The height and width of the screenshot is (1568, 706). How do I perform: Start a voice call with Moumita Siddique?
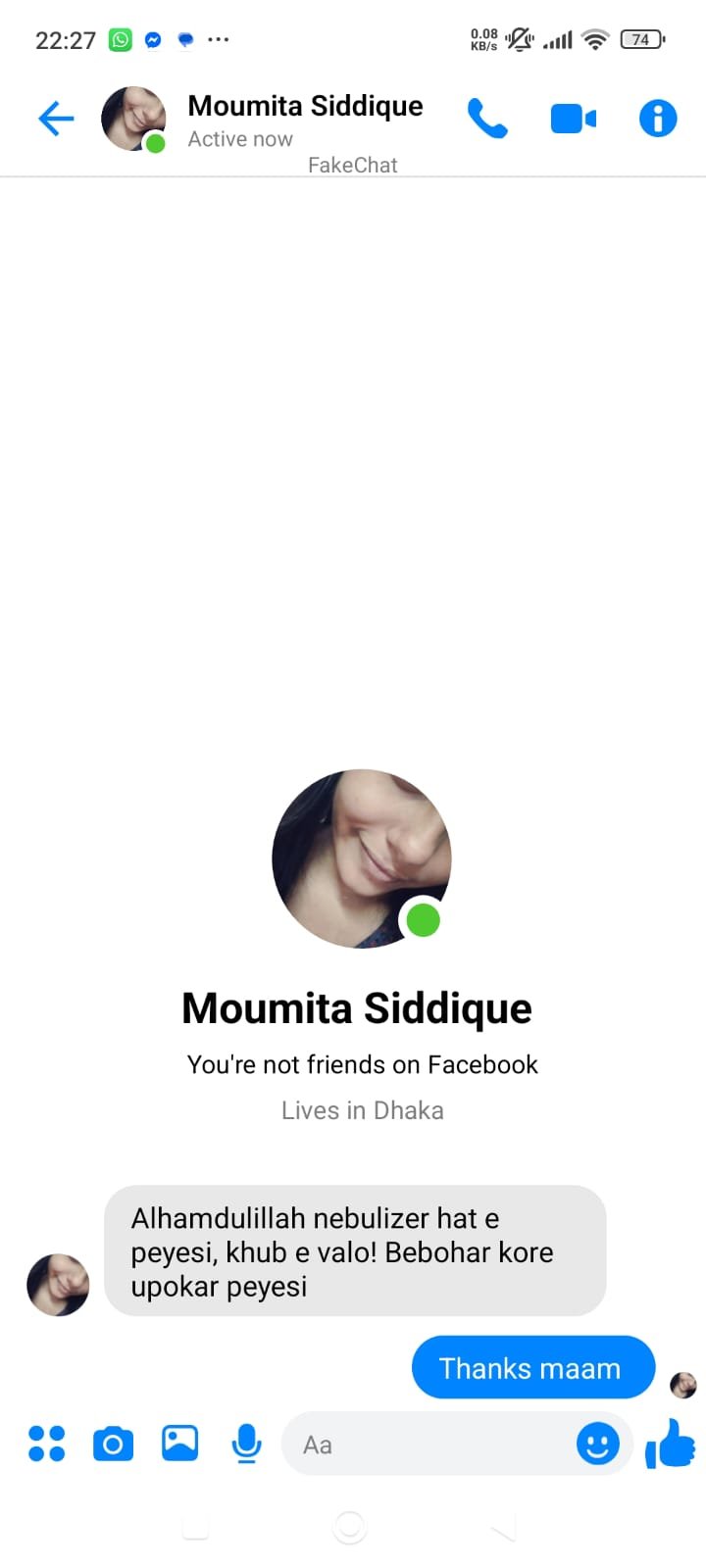click(x=487, y=119)
